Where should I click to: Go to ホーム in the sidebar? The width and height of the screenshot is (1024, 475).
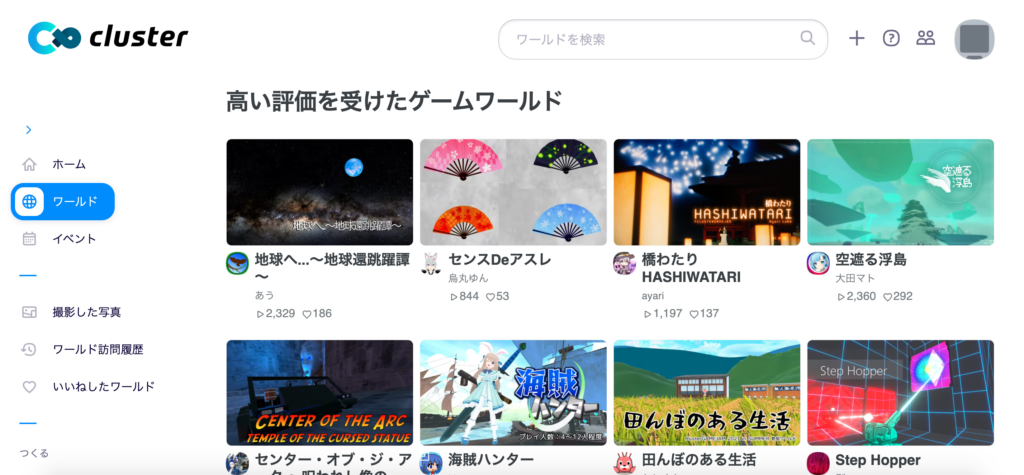(x=68, y=164)
